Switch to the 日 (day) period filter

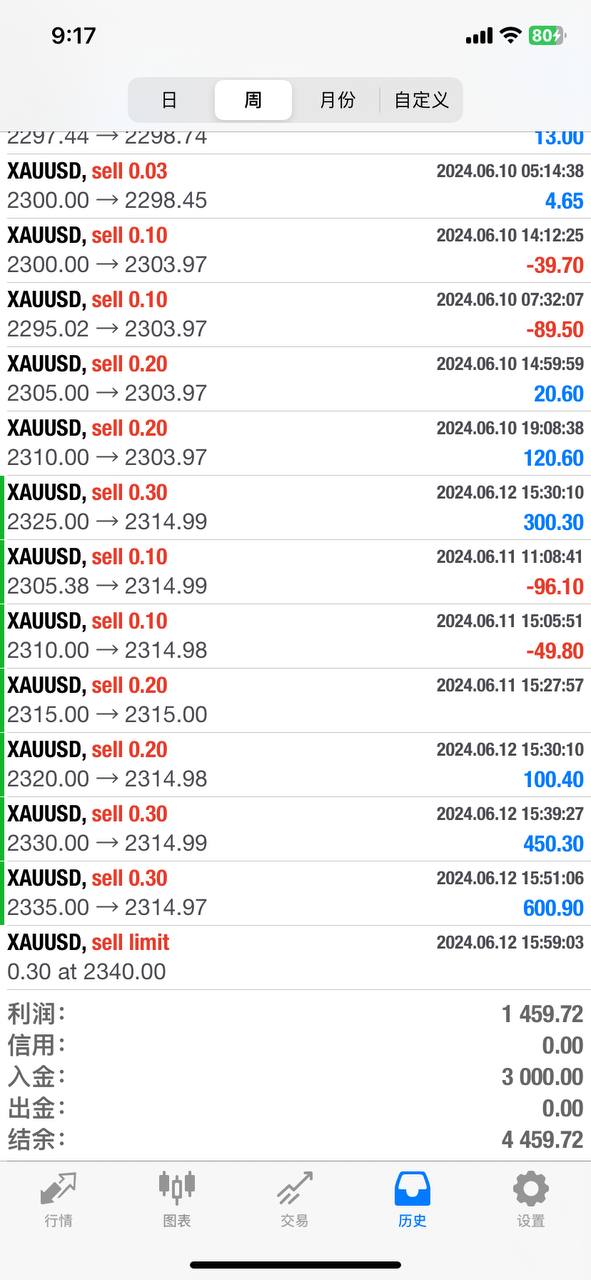[170, 100]
